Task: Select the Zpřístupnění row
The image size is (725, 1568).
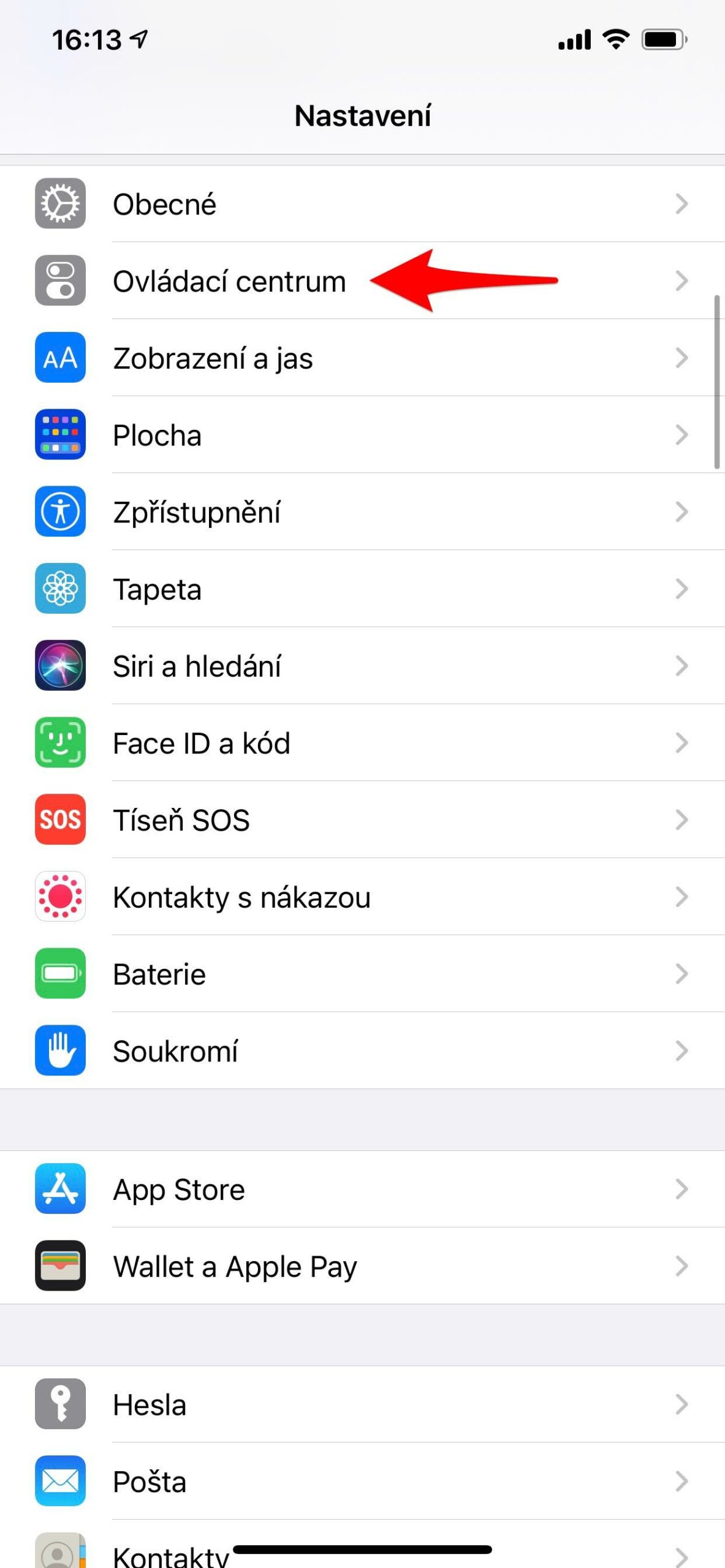Action: [x=362, y=513]
